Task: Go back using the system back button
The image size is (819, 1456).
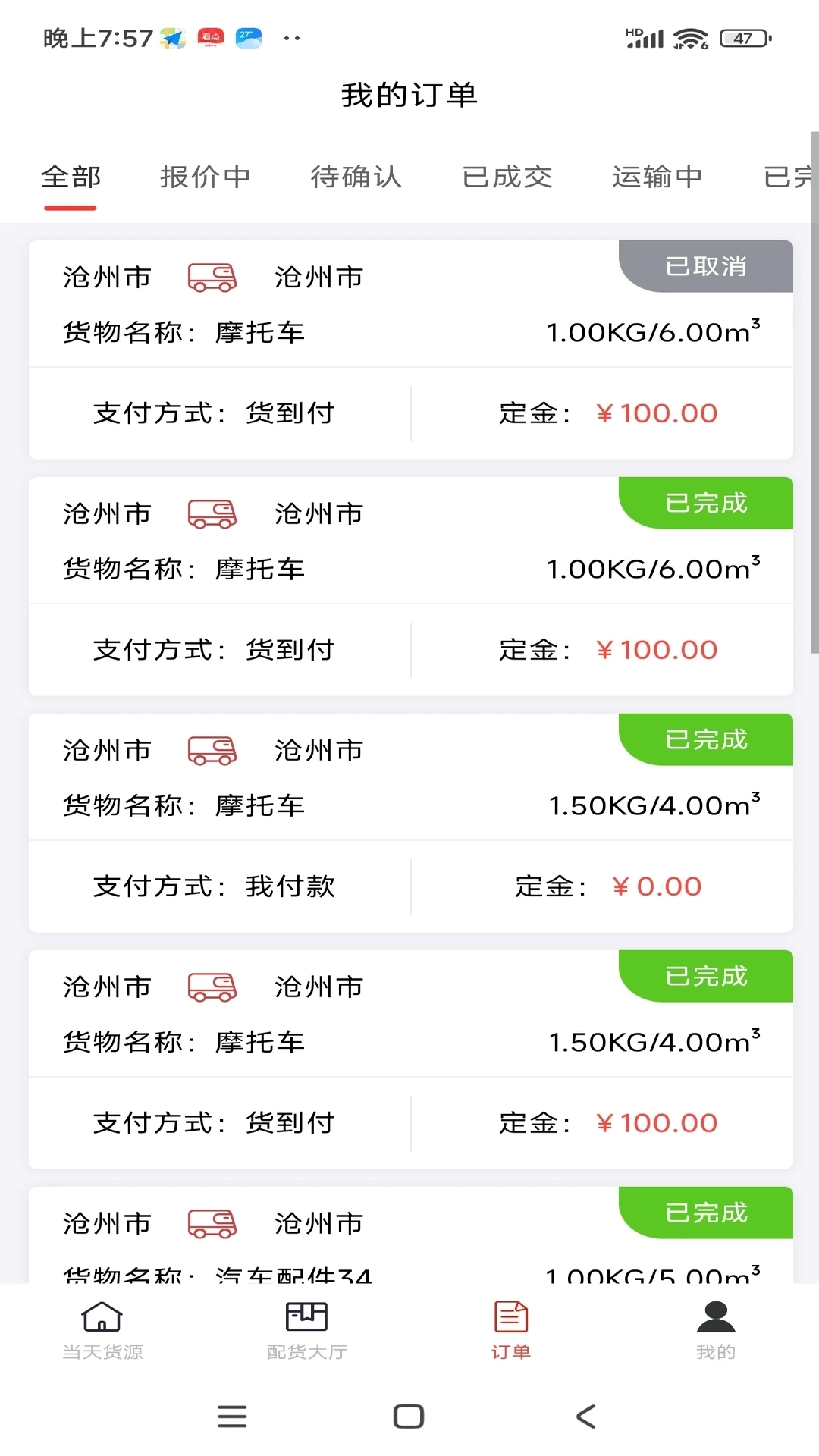Action: point(586,1416)
